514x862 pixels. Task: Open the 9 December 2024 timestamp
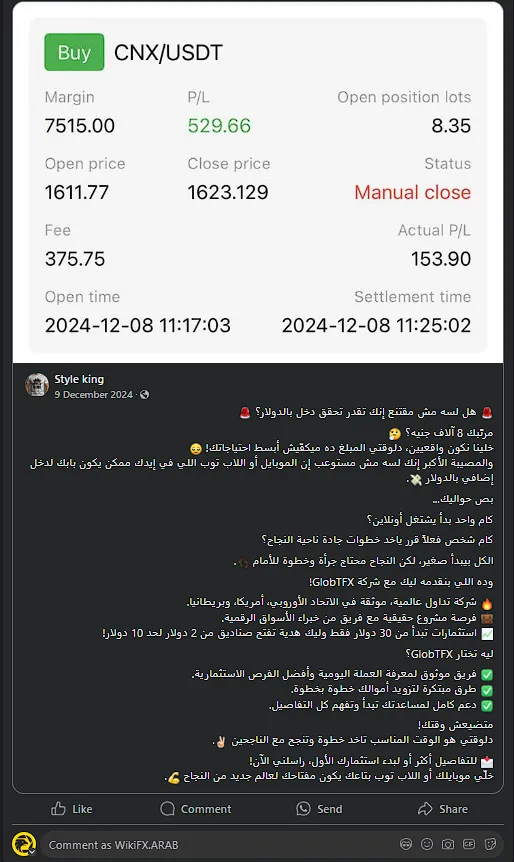click(x=93, y=395)
